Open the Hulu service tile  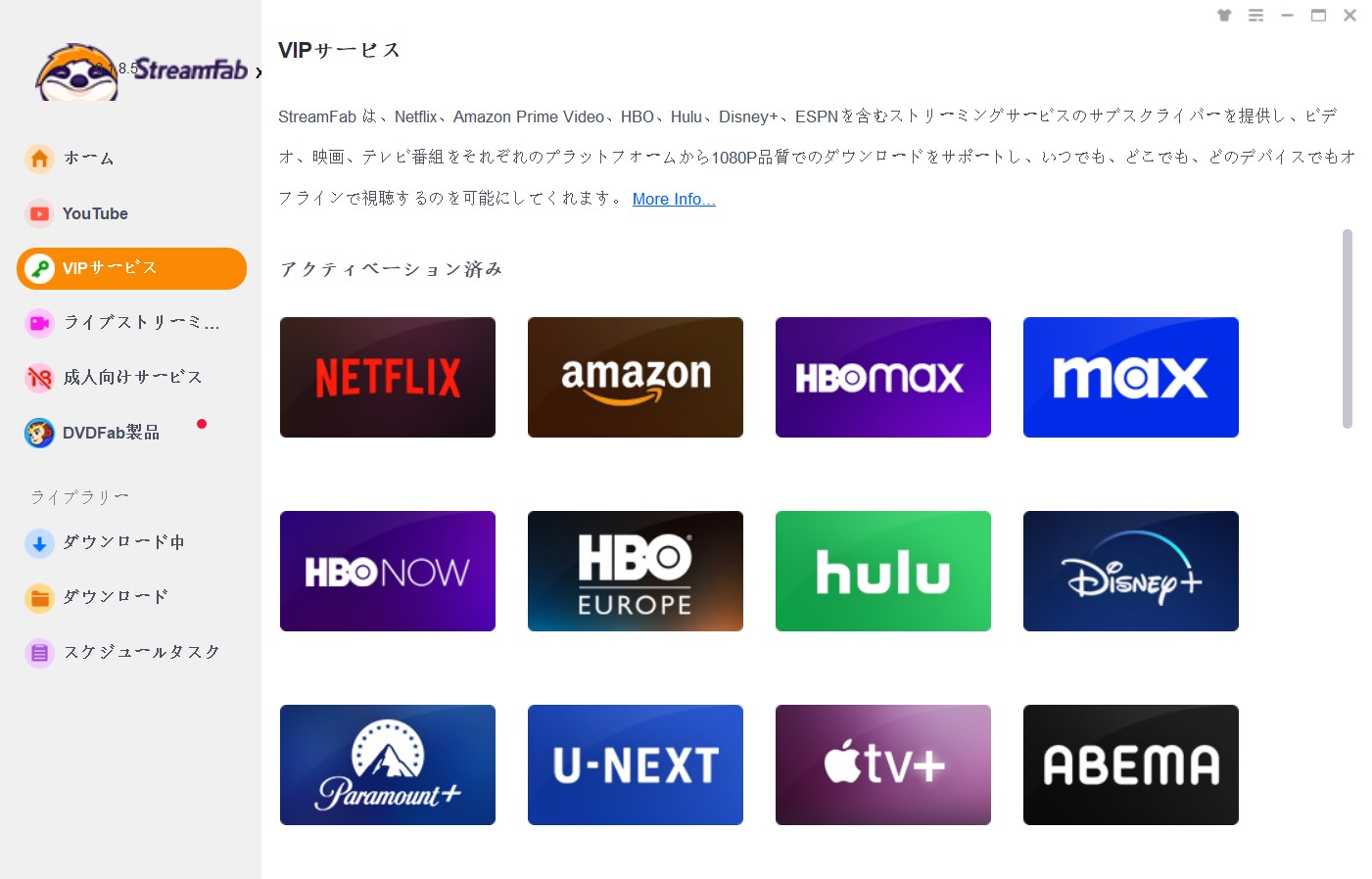point(883,571)
